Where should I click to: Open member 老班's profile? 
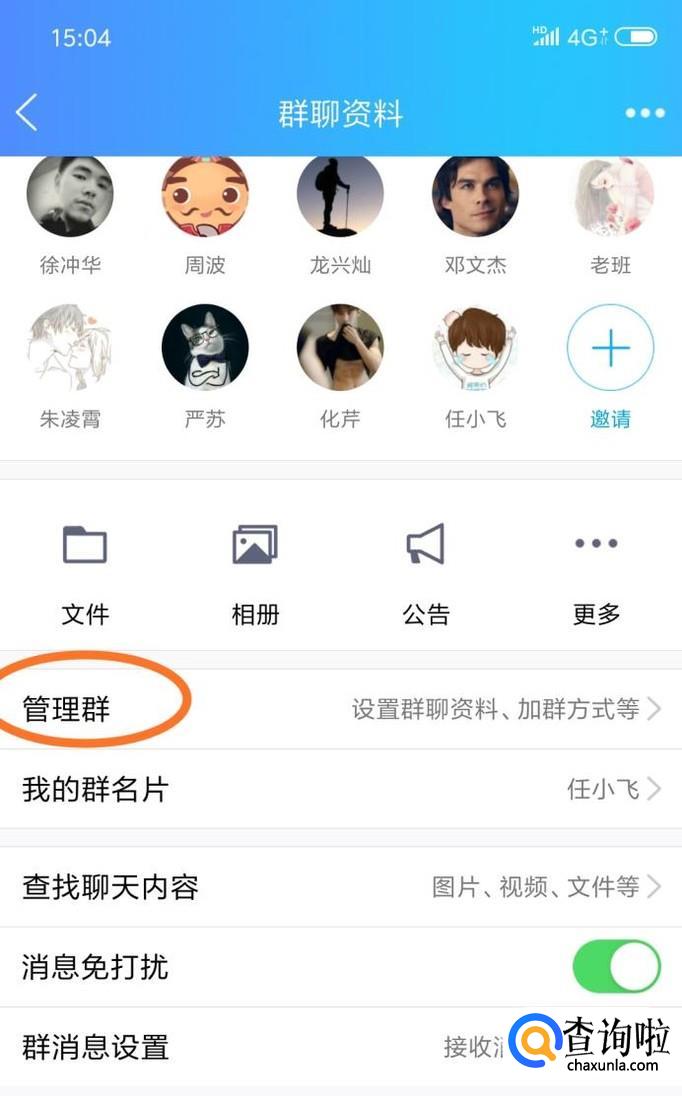pos(610,196)
